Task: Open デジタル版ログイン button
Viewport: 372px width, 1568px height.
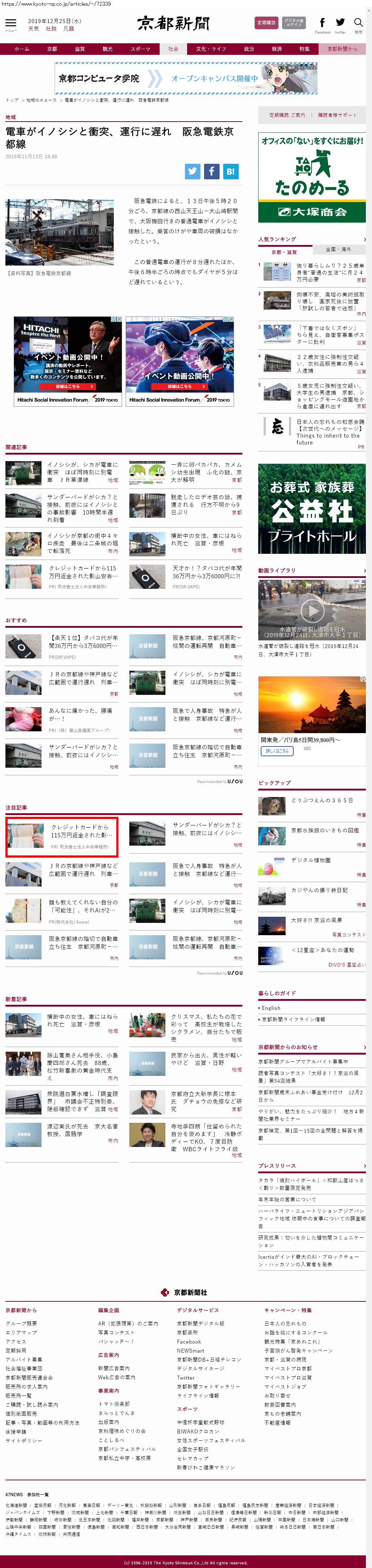Action: 294,23
